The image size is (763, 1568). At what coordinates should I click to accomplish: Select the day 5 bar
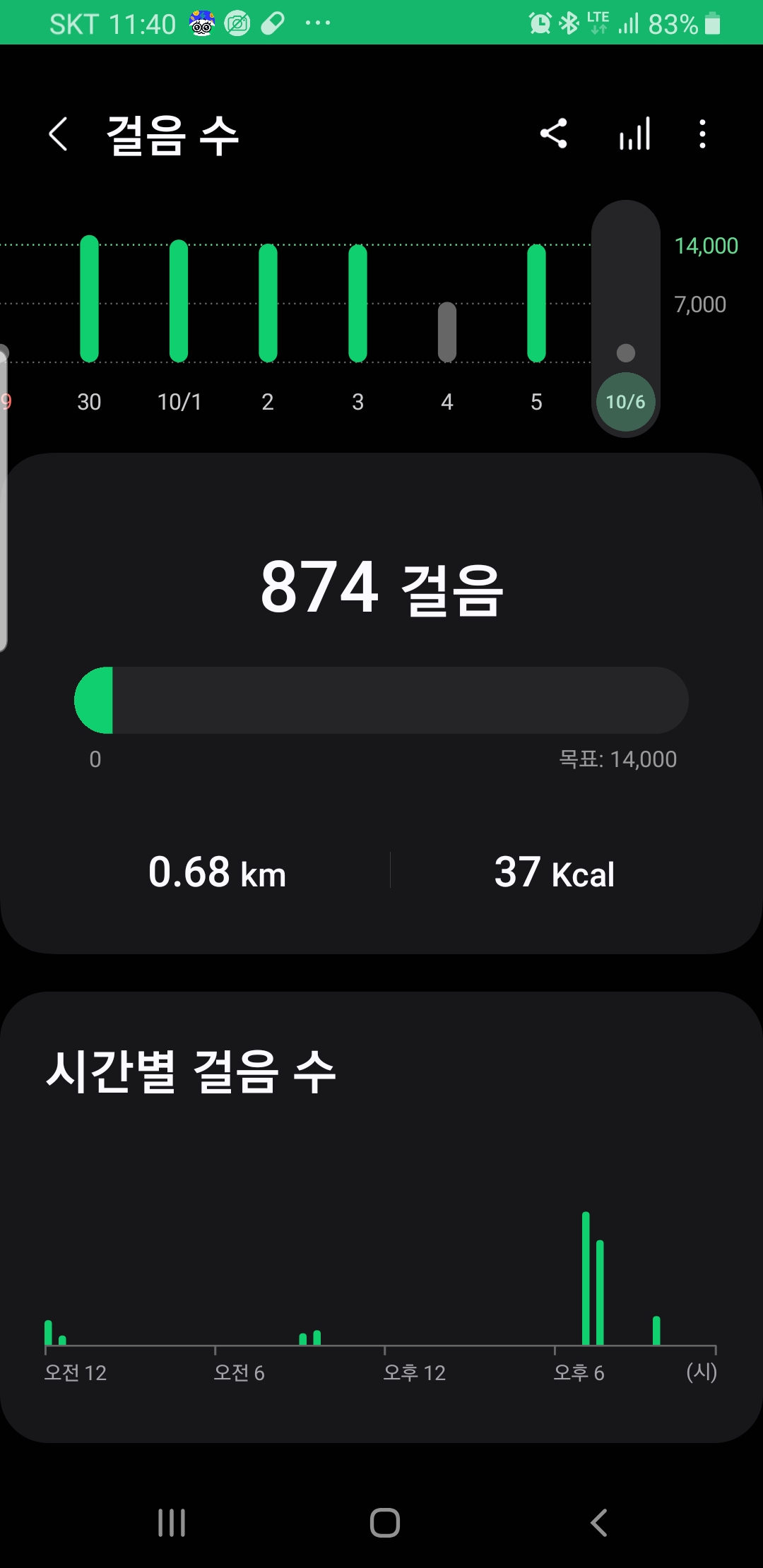coord(536,303)
